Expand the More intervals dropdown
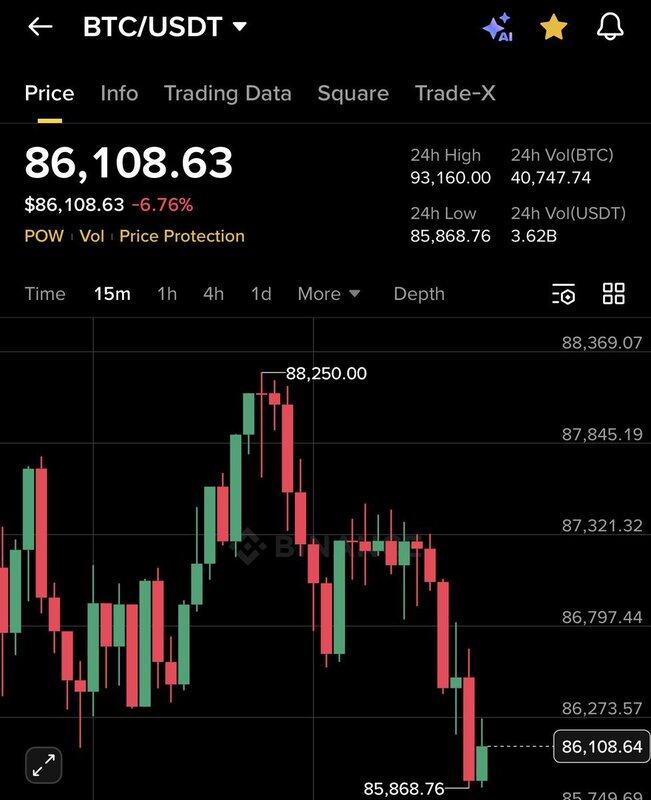Screen dimensions: 651x800 tap(329, 294)
